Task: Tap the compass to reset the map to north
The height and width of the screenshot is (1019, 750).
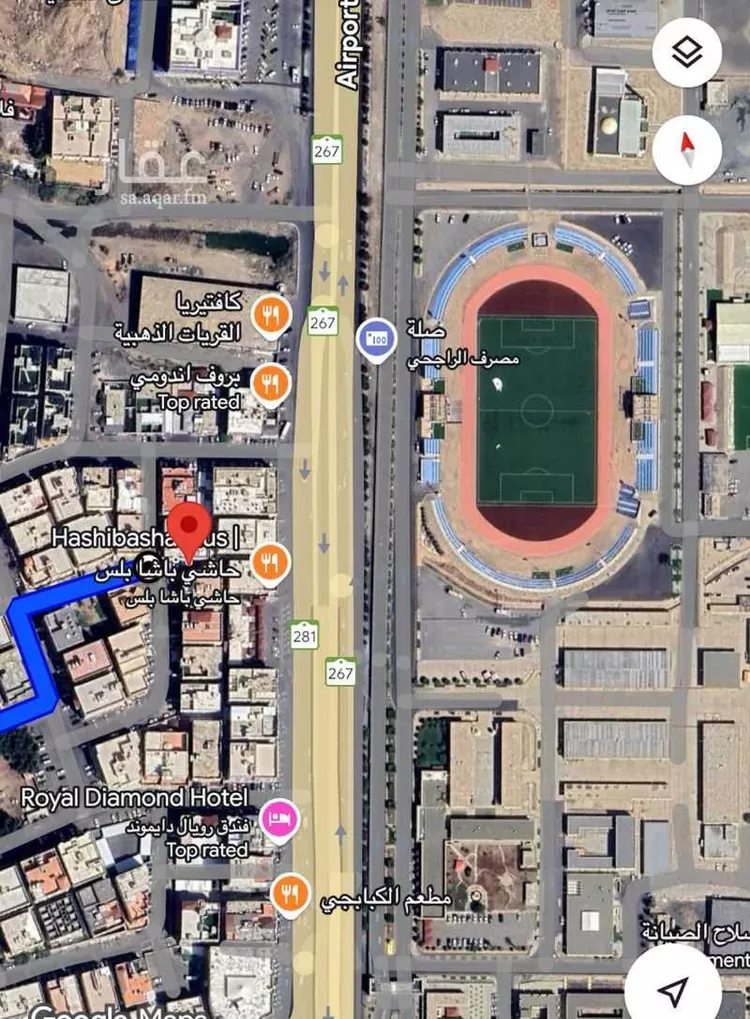Action: point(687,151)
